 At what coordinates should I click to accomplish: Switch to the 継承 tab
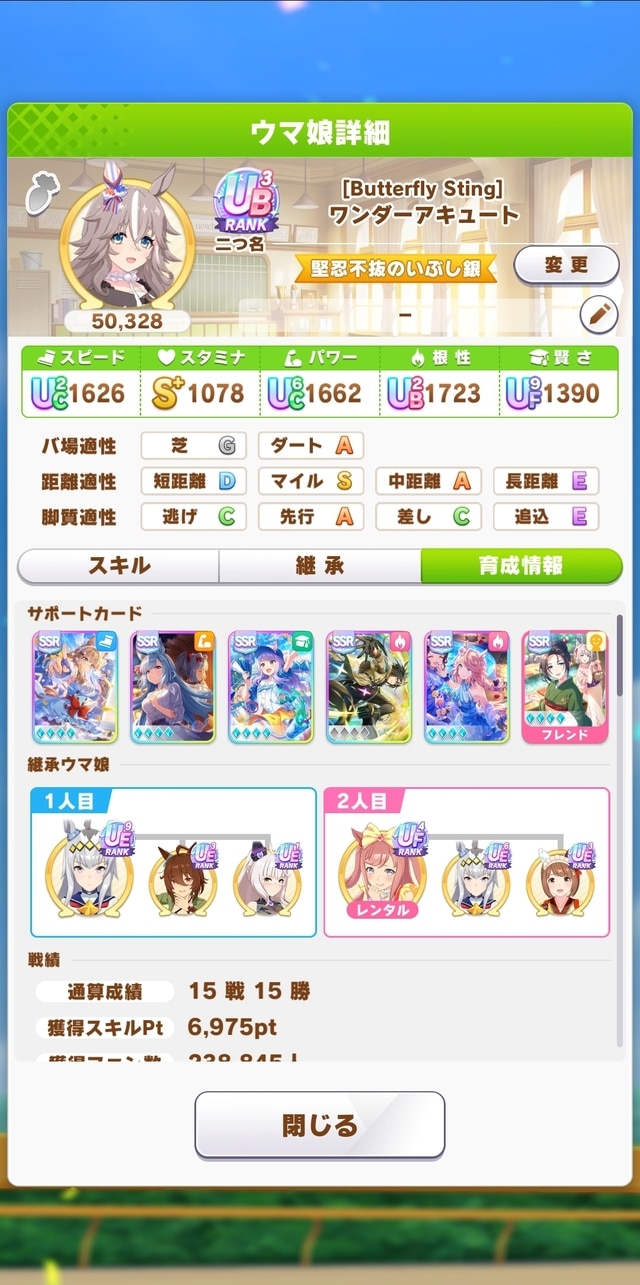click(320, 566)
